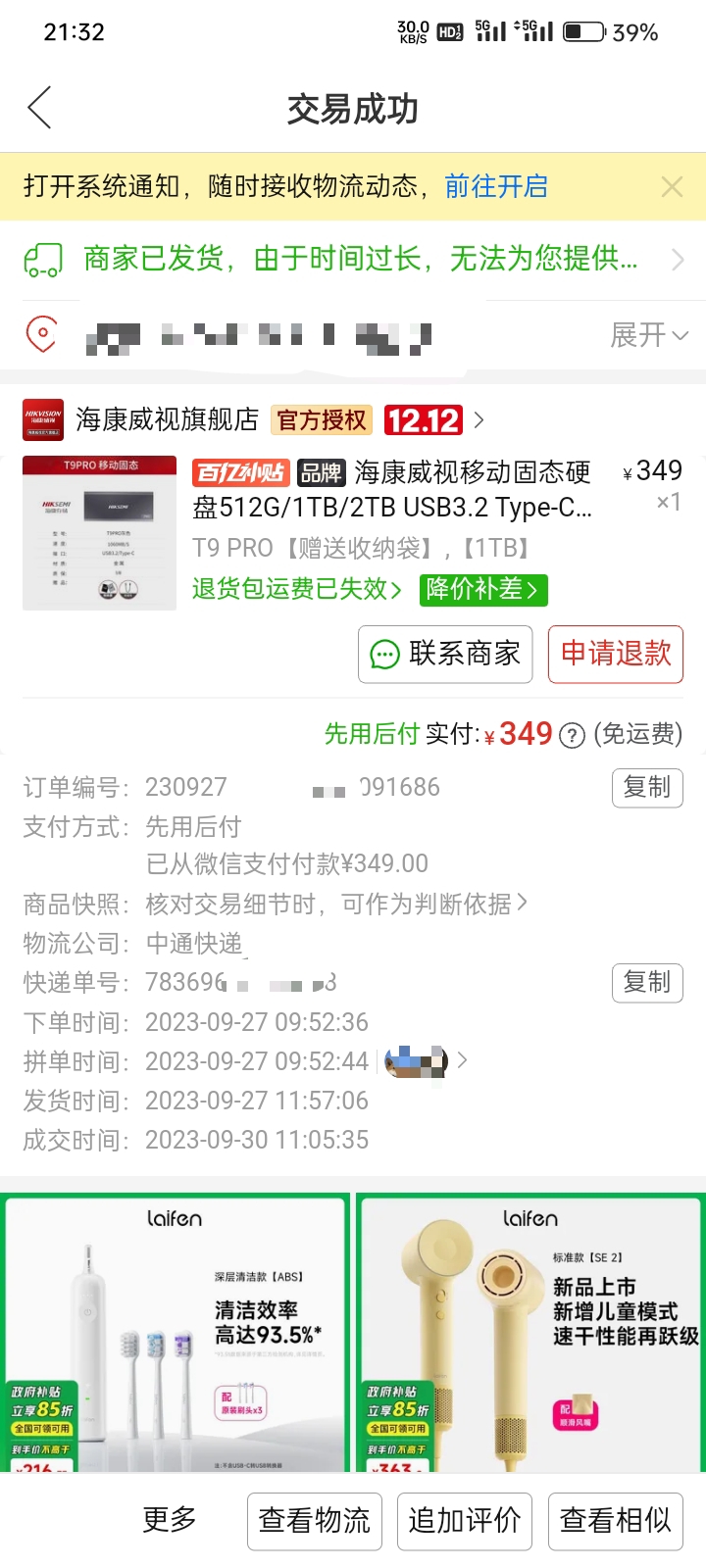Open the shipping status row 商家已发货

click(353, 259)
